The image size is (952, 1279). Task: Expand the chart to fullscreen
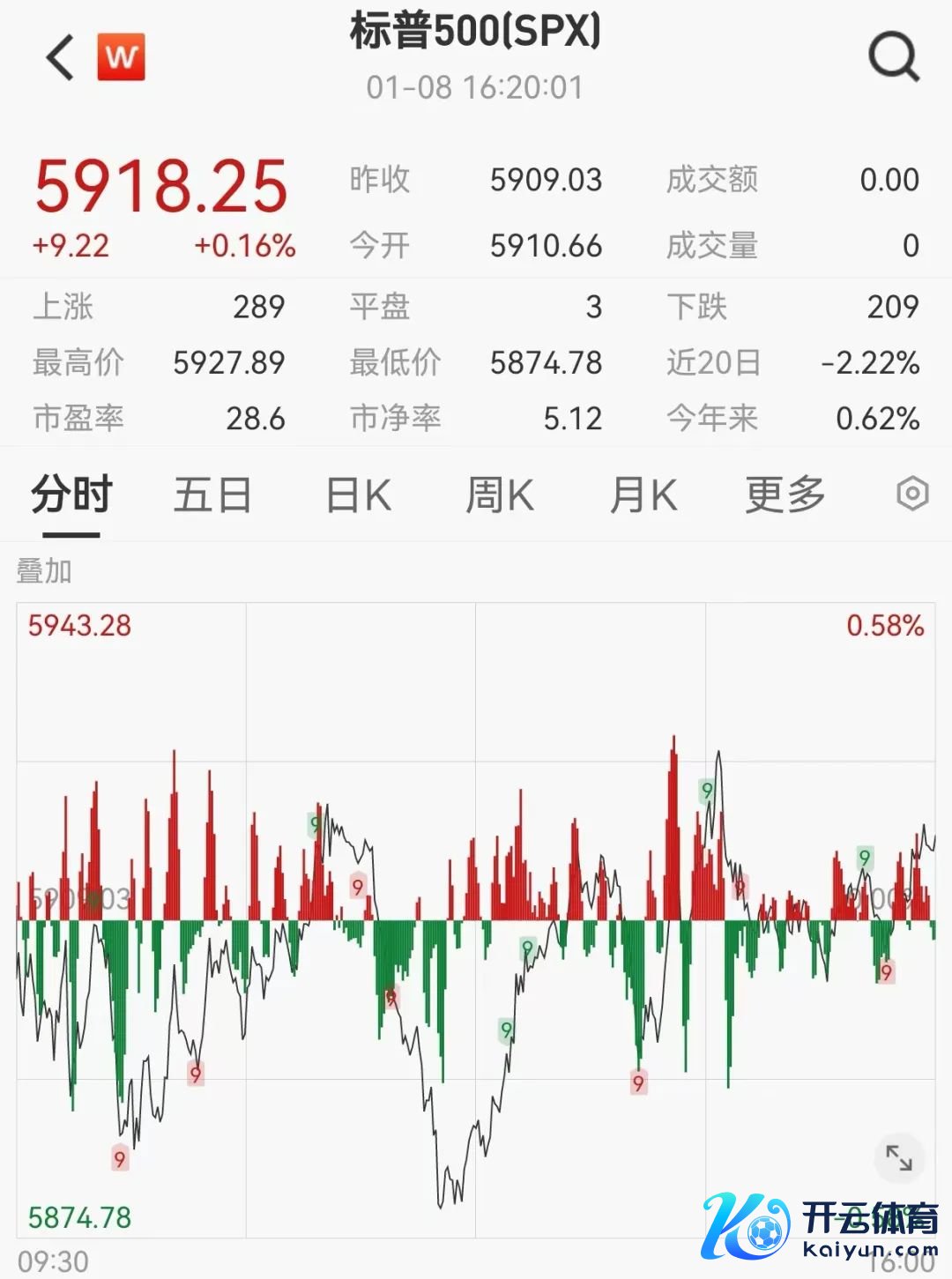898,1157
